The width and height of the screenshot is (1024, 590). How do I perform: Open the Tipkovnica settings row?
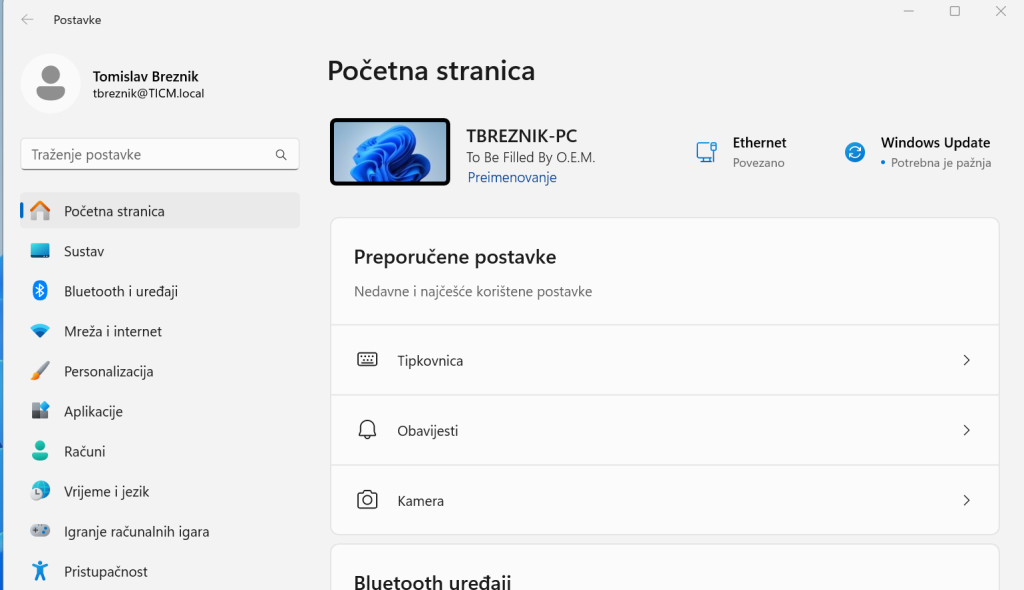pos(664,360)
